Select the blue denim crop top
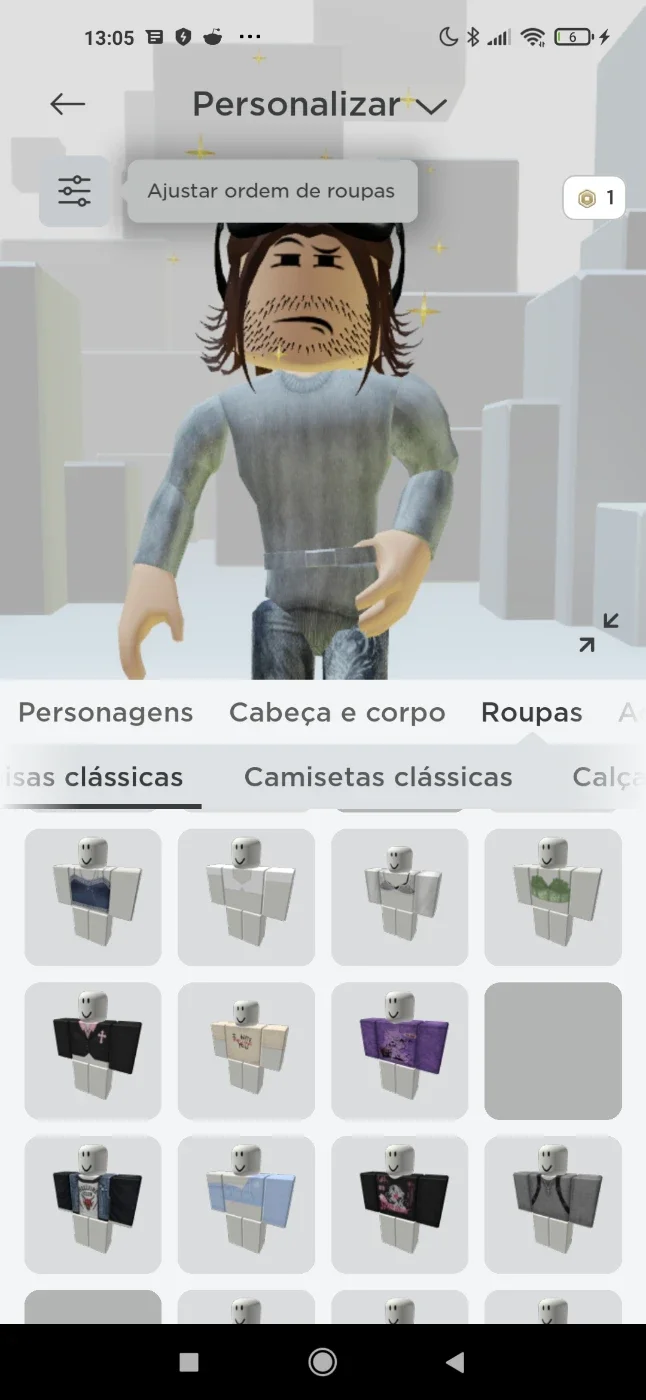This screenshot has width=646, height=1400. [x=93, y=897]
